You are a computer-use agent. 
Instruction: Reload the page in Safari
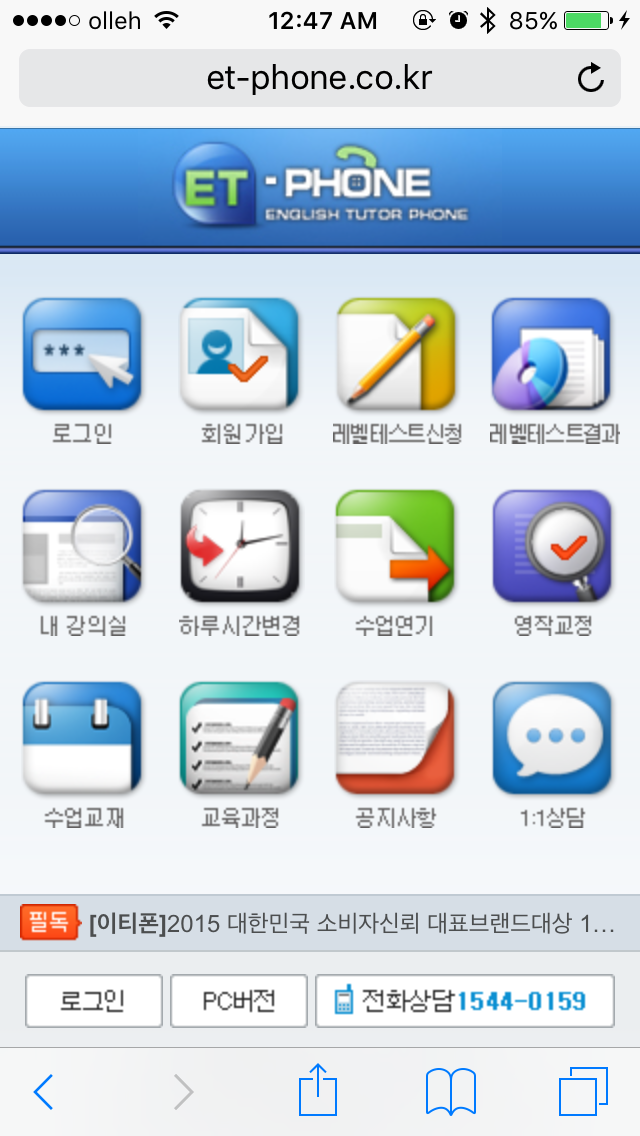pos(591,78)
